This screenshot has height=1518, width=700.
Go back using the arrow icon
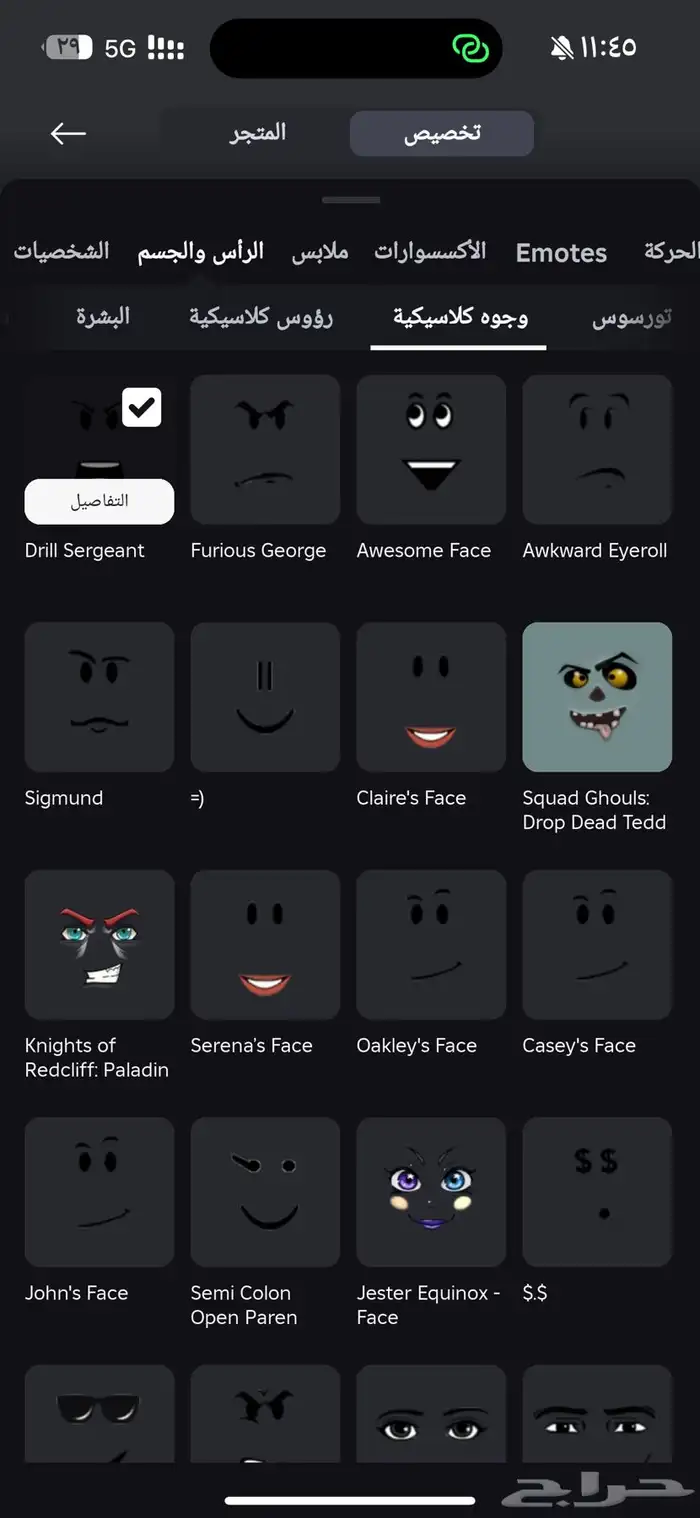point(68,133)
